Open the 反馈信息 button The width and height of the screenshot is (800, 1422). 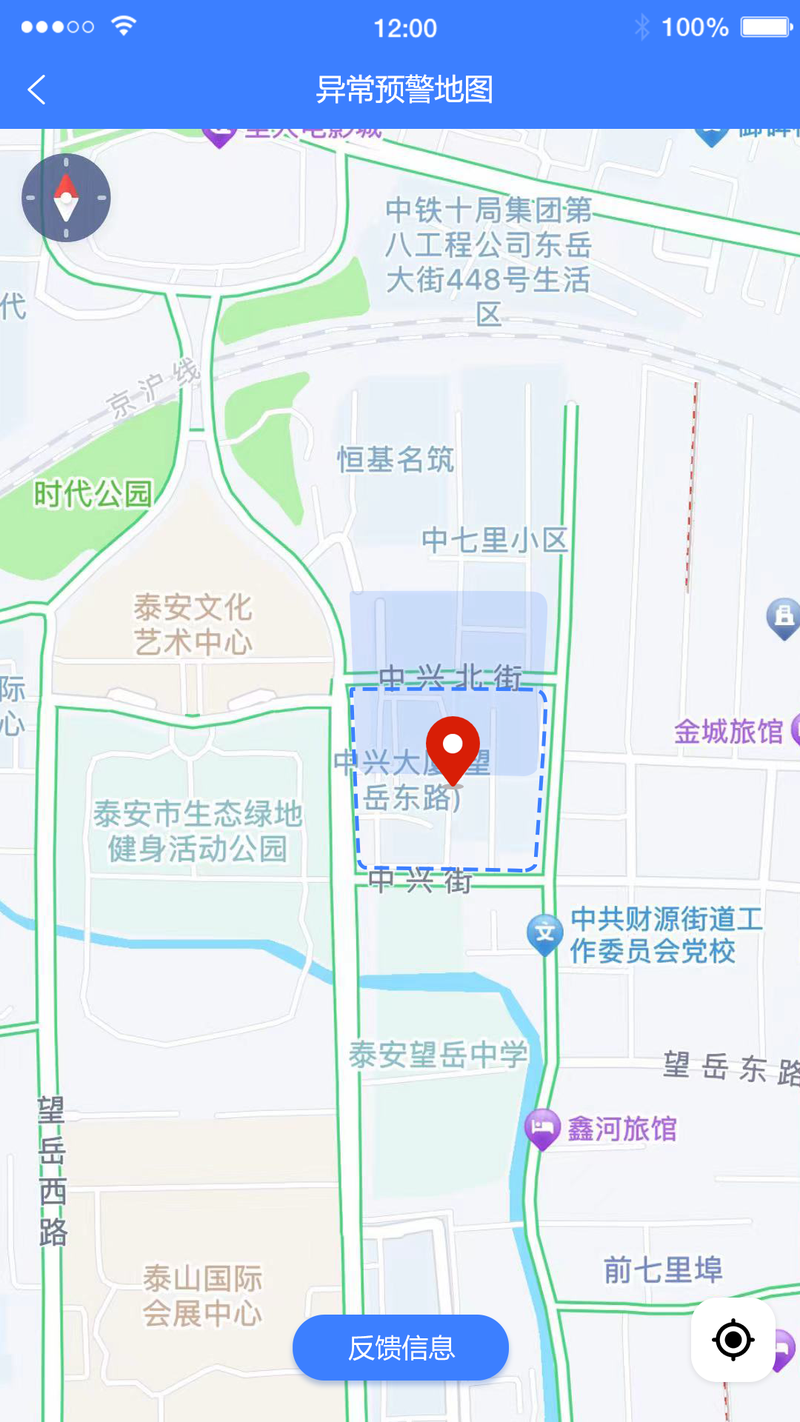[401, 1347]
